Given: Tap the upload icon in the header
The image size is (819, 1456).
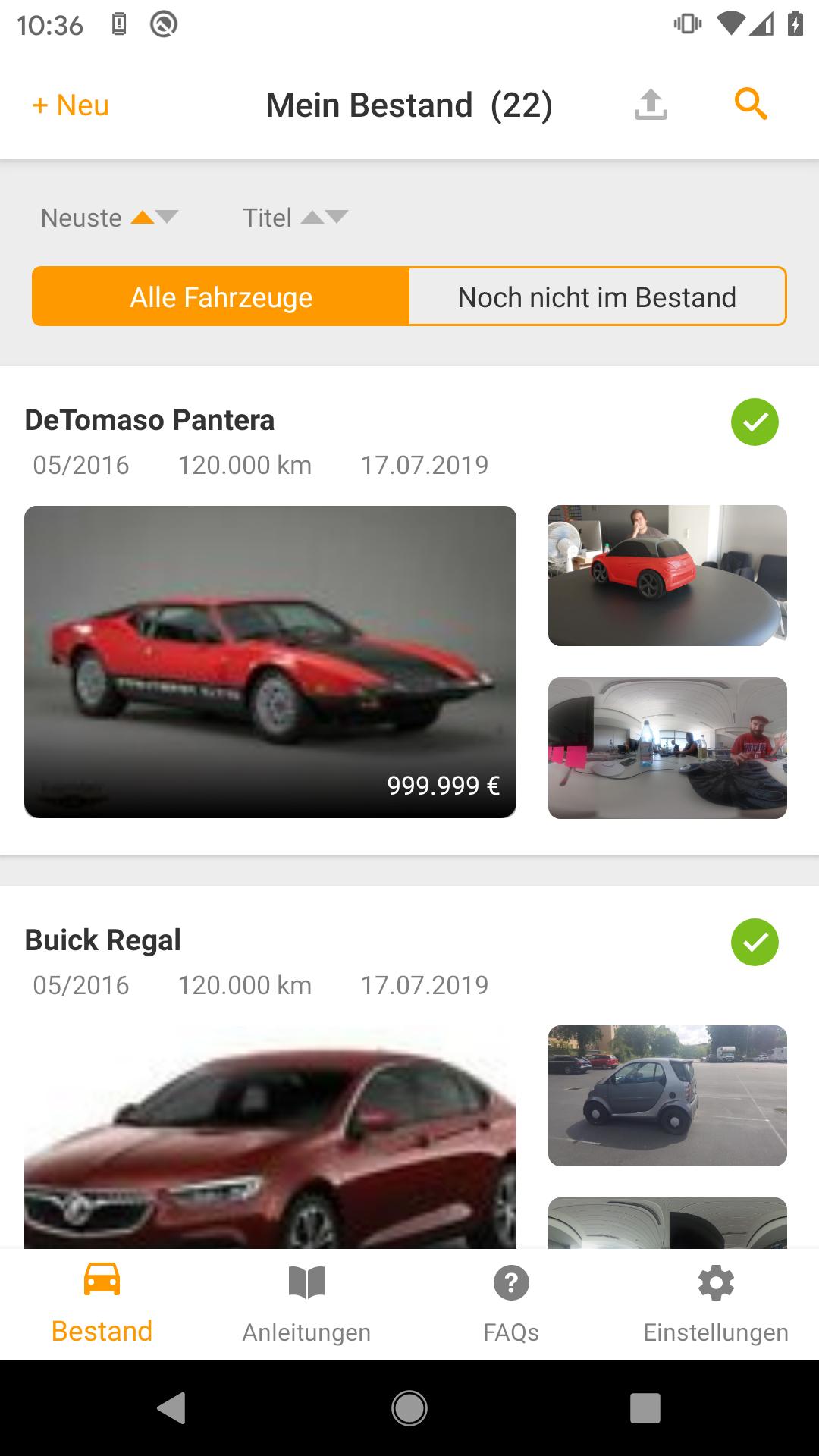Looking at the screenshot, I should click(651, 105).
